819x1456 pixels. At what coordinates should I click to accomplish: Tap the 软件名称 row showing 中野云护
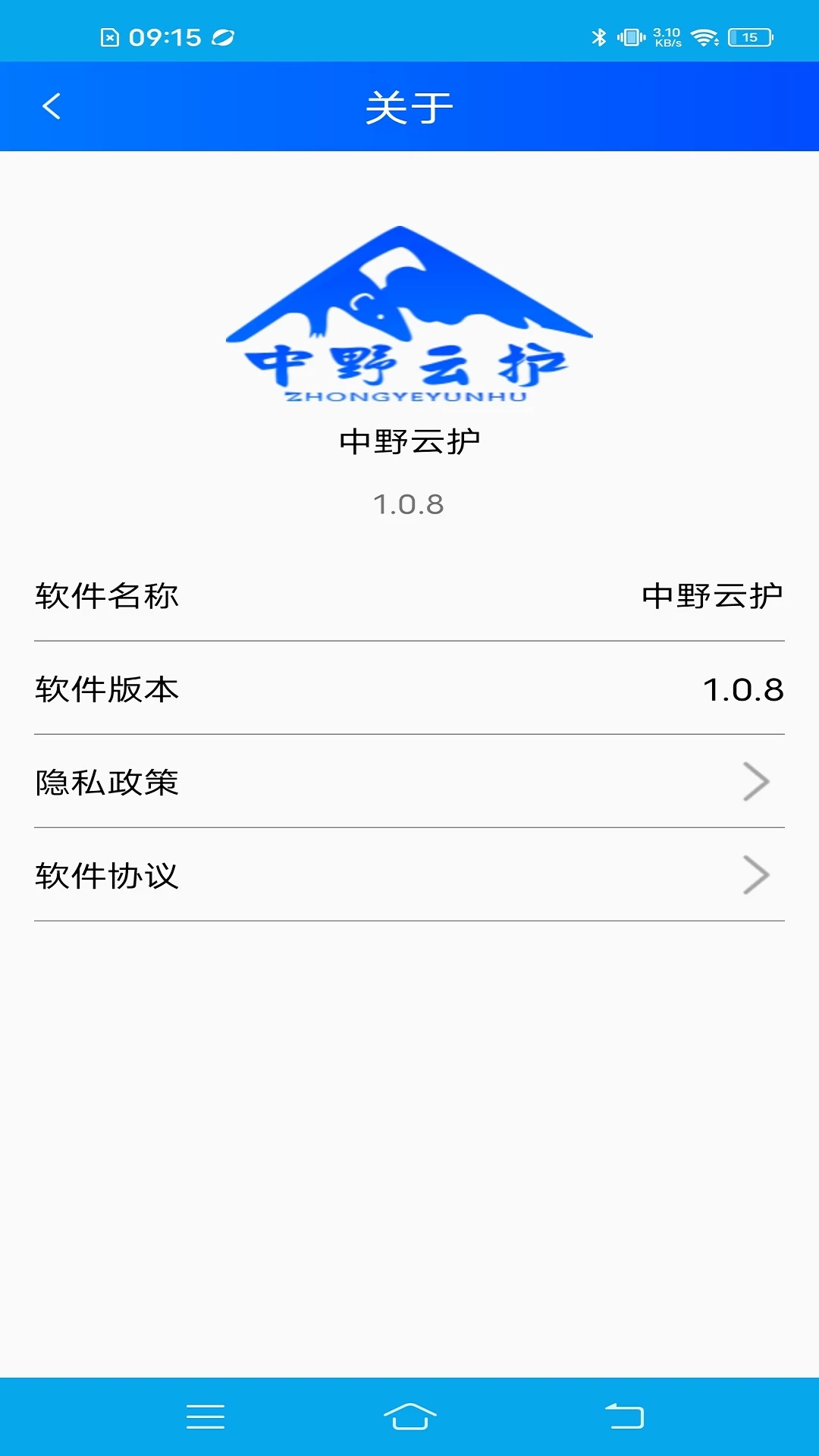click(x=409, y=598)
